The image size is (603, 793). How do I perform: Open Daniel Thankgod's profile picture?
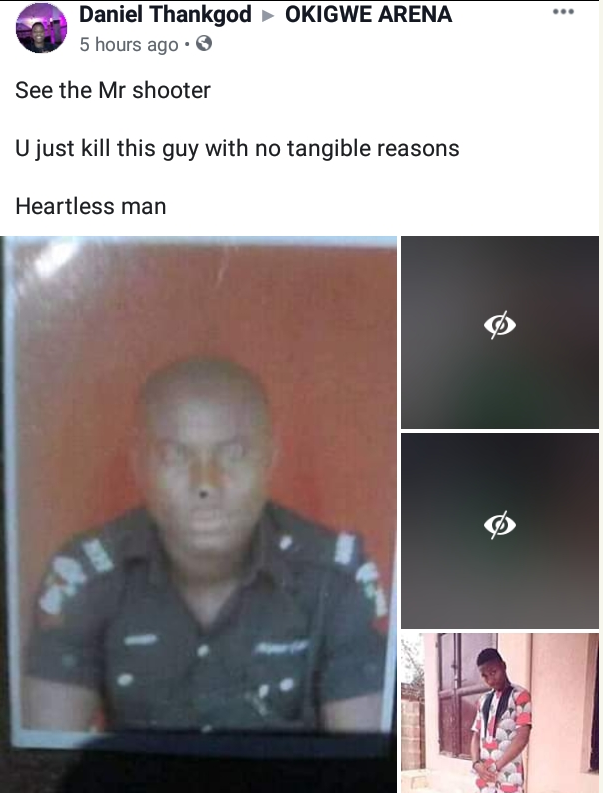pyautogui.click(x=41, y=28)
